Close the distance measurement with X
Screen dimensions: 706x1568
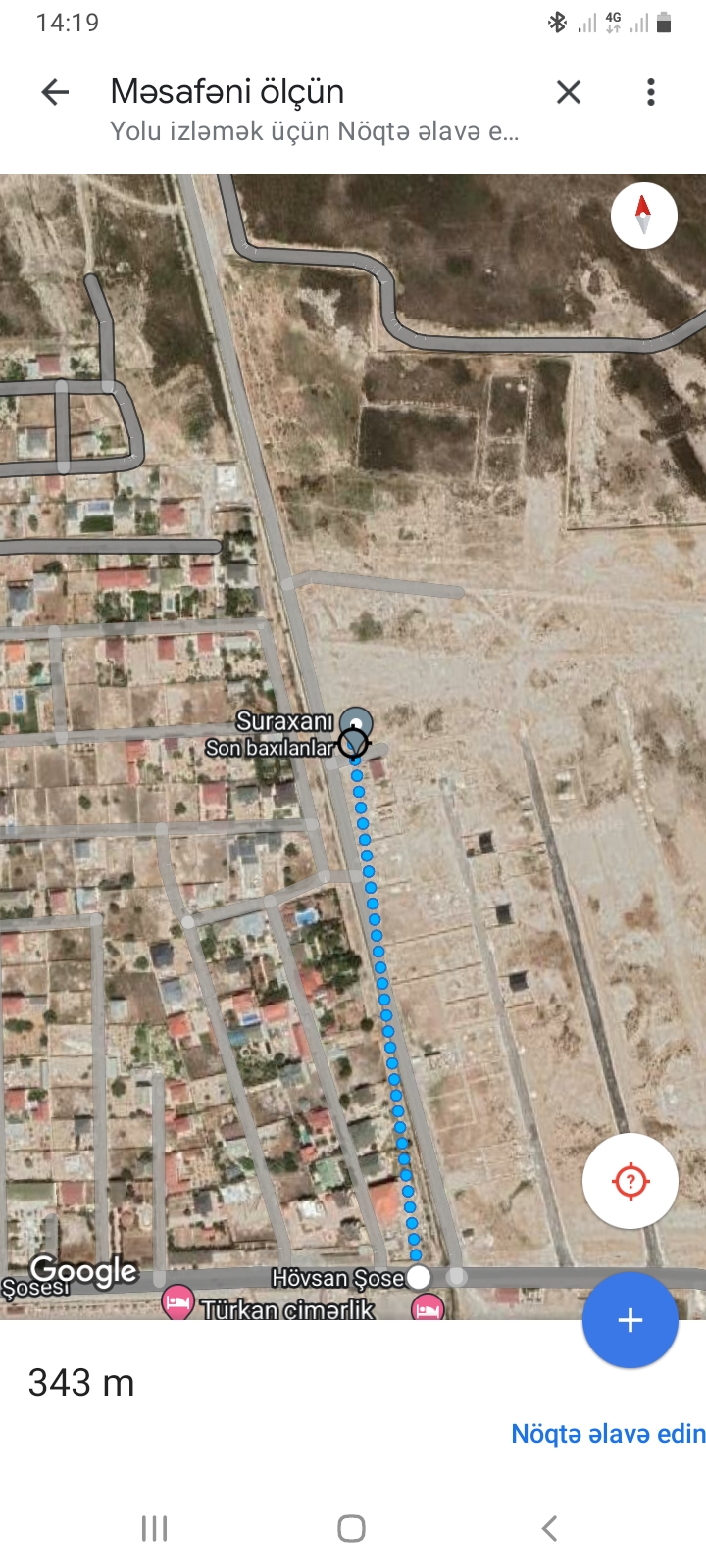(x=569, y=92)
